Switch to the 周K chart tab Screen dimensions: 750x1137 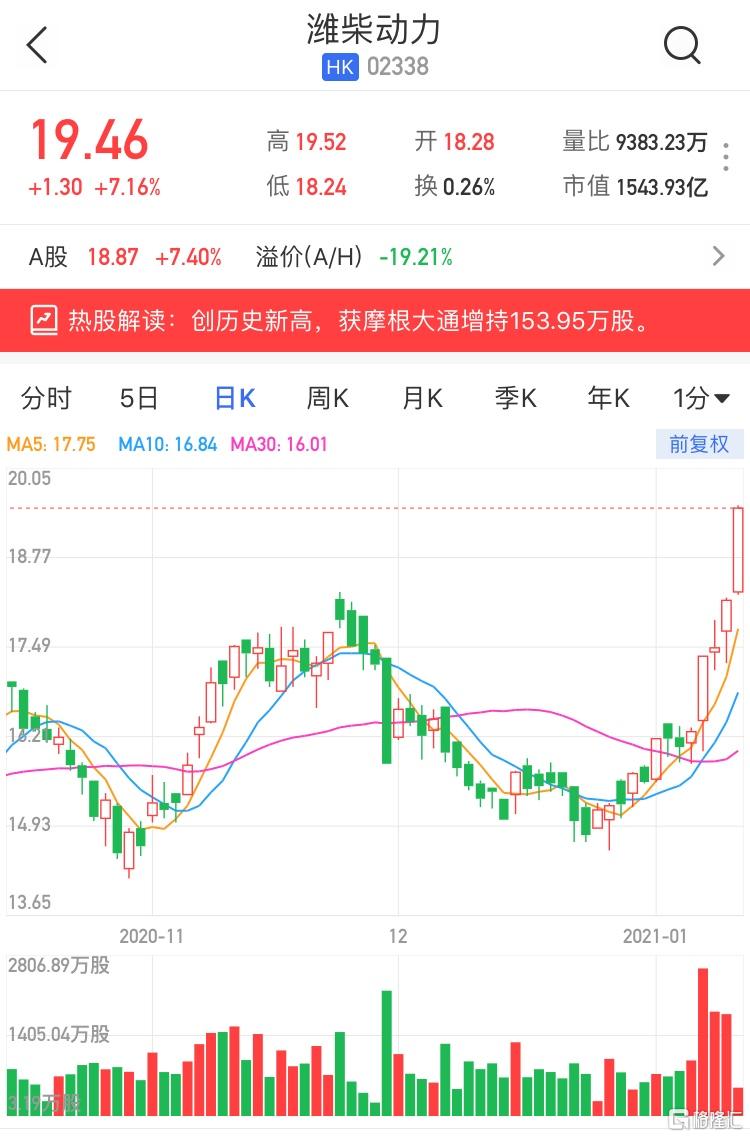coord(328,399)
